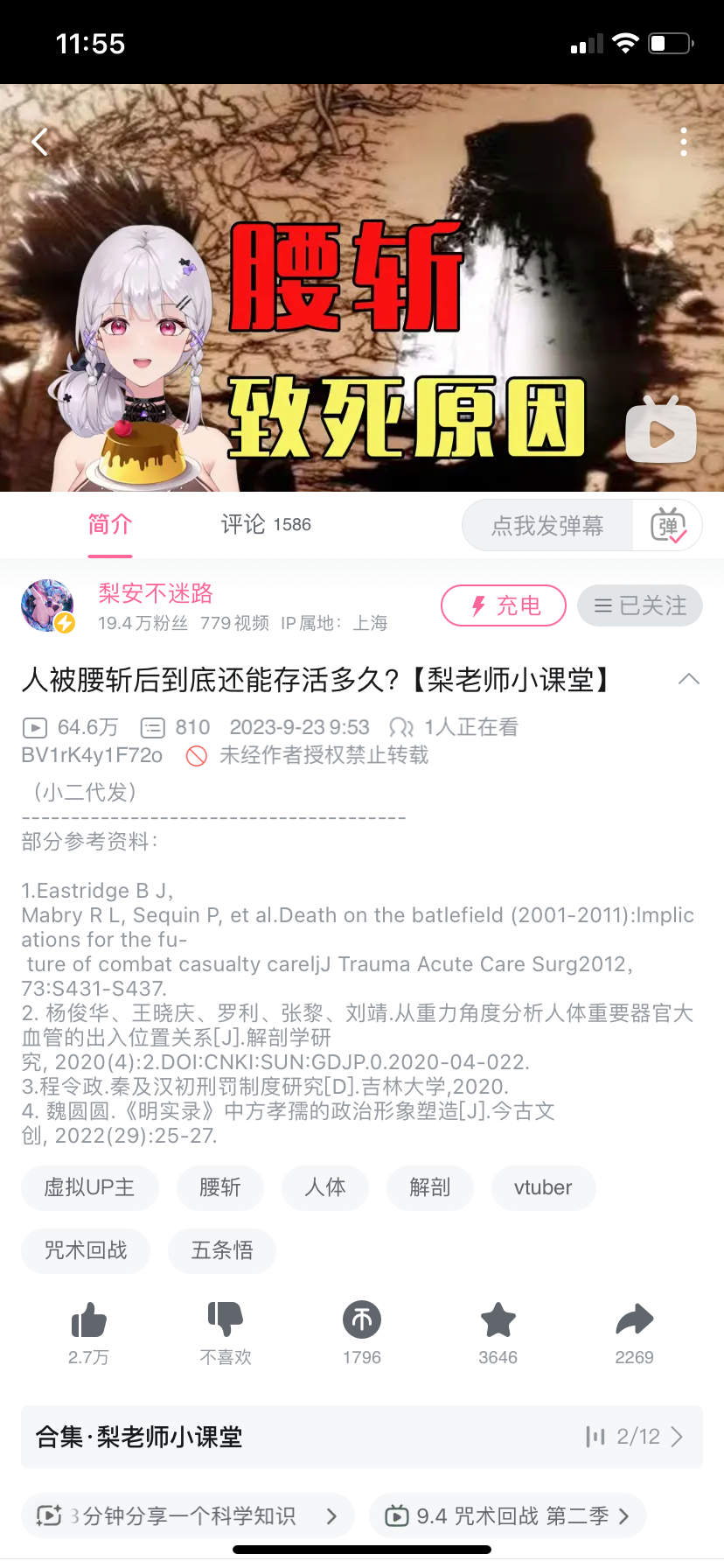Go back using the arrow over the video
Viewport: 724px width, 1568px height.
(x=39, y=142)
